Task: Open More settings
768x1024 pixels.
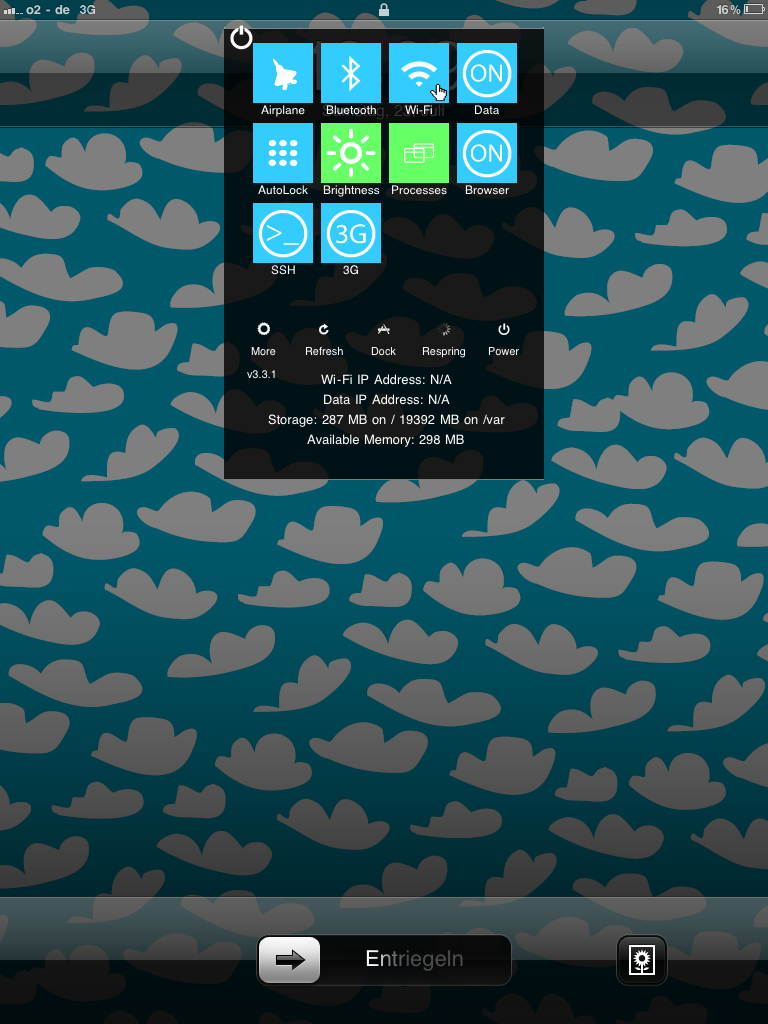Action: (x=263, y=338)
